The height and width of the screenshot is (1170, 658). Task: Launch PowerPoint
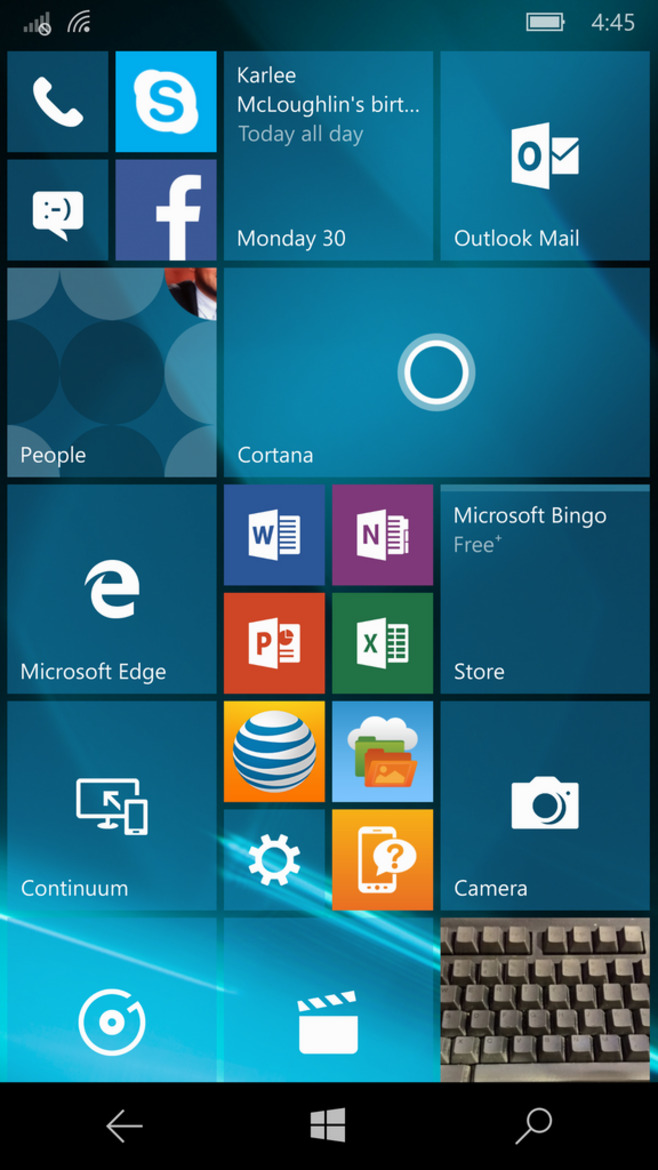pyautogui.click(x=274, y=643)
